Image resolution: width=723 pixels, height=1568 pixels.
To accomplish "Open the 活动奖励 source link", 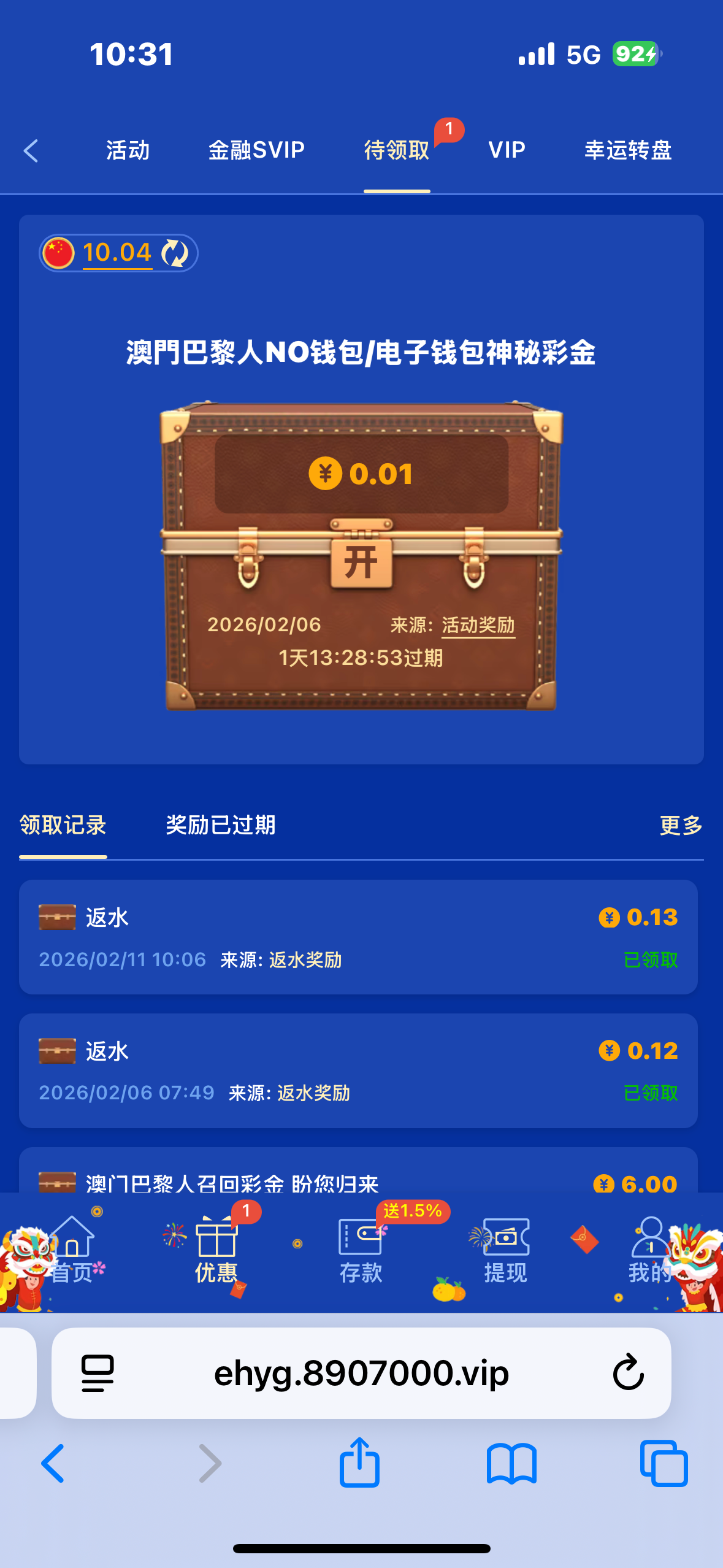I will [x=478, y=625].
